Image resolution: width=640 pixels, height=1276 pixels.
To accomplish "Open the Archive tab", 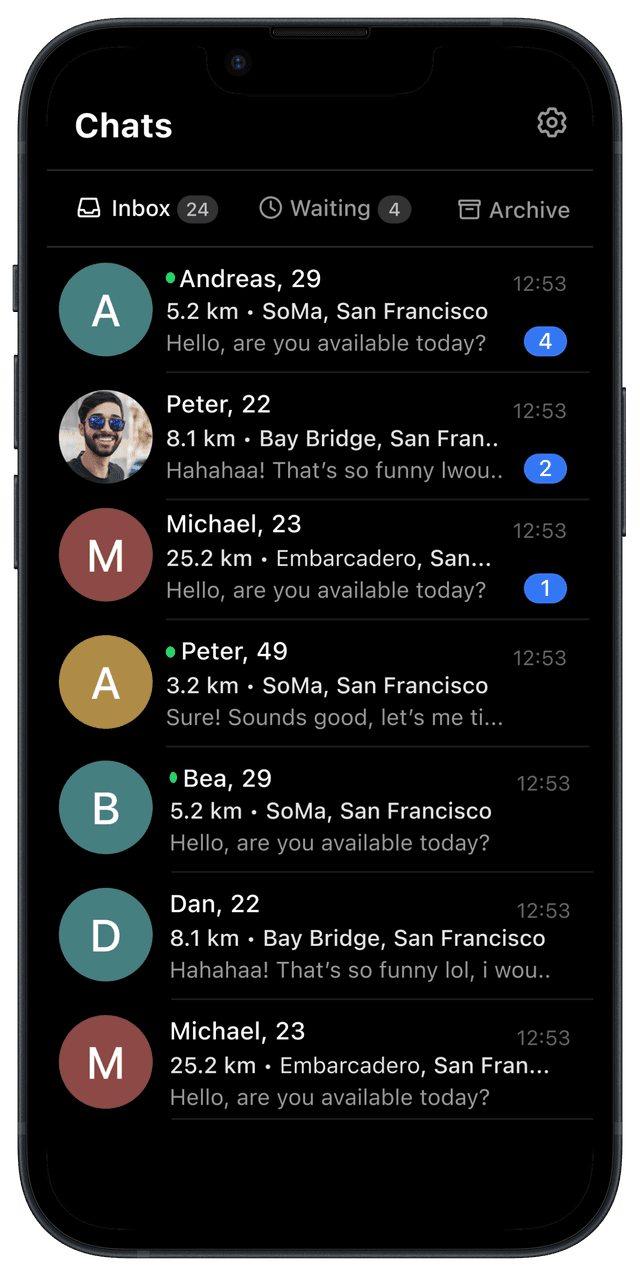I will (514, 210).
